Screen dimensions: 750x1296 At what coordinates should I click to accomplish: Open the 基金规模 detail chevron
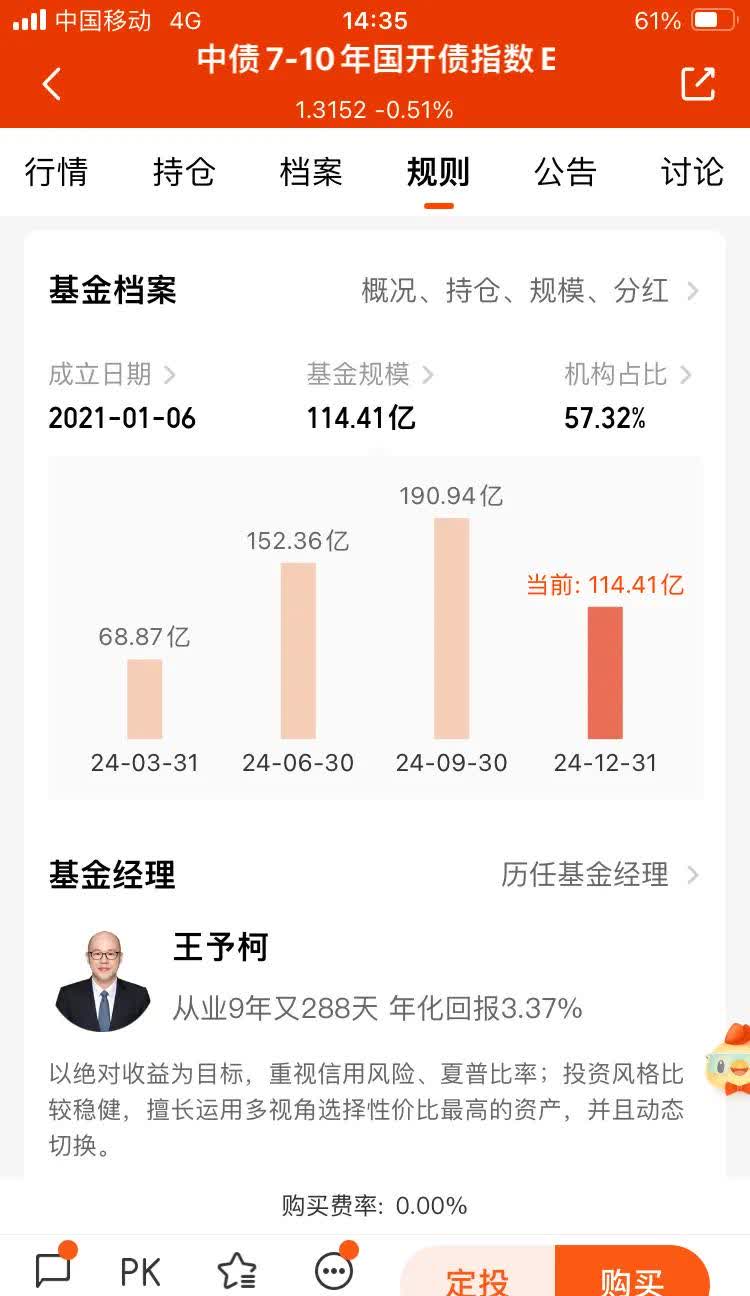[x=427, y=375]
